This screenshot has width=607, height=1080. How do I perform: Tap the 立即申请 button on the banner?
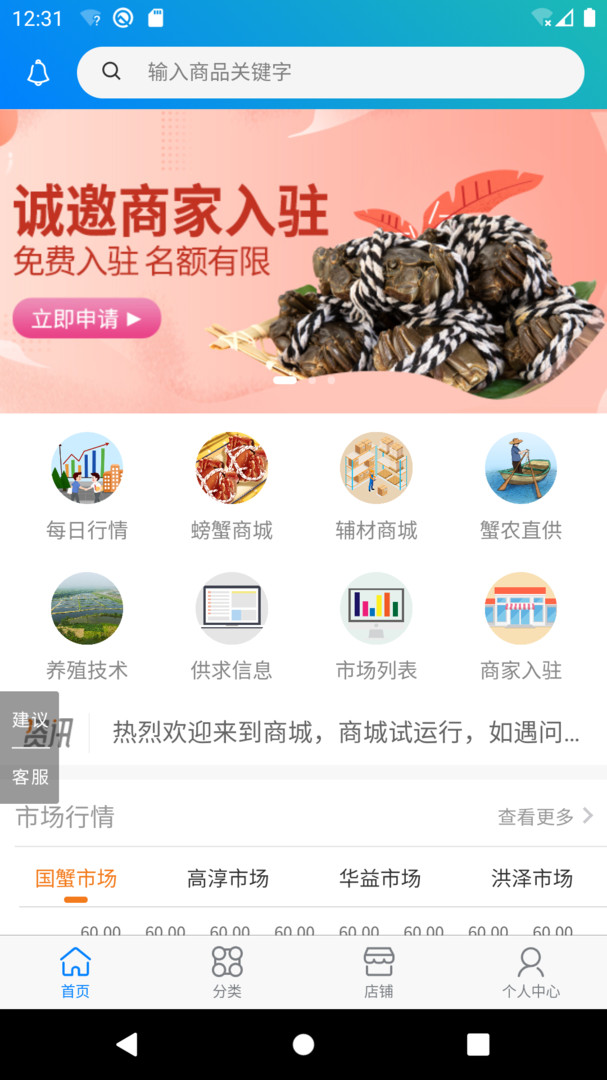coord(86,319)
